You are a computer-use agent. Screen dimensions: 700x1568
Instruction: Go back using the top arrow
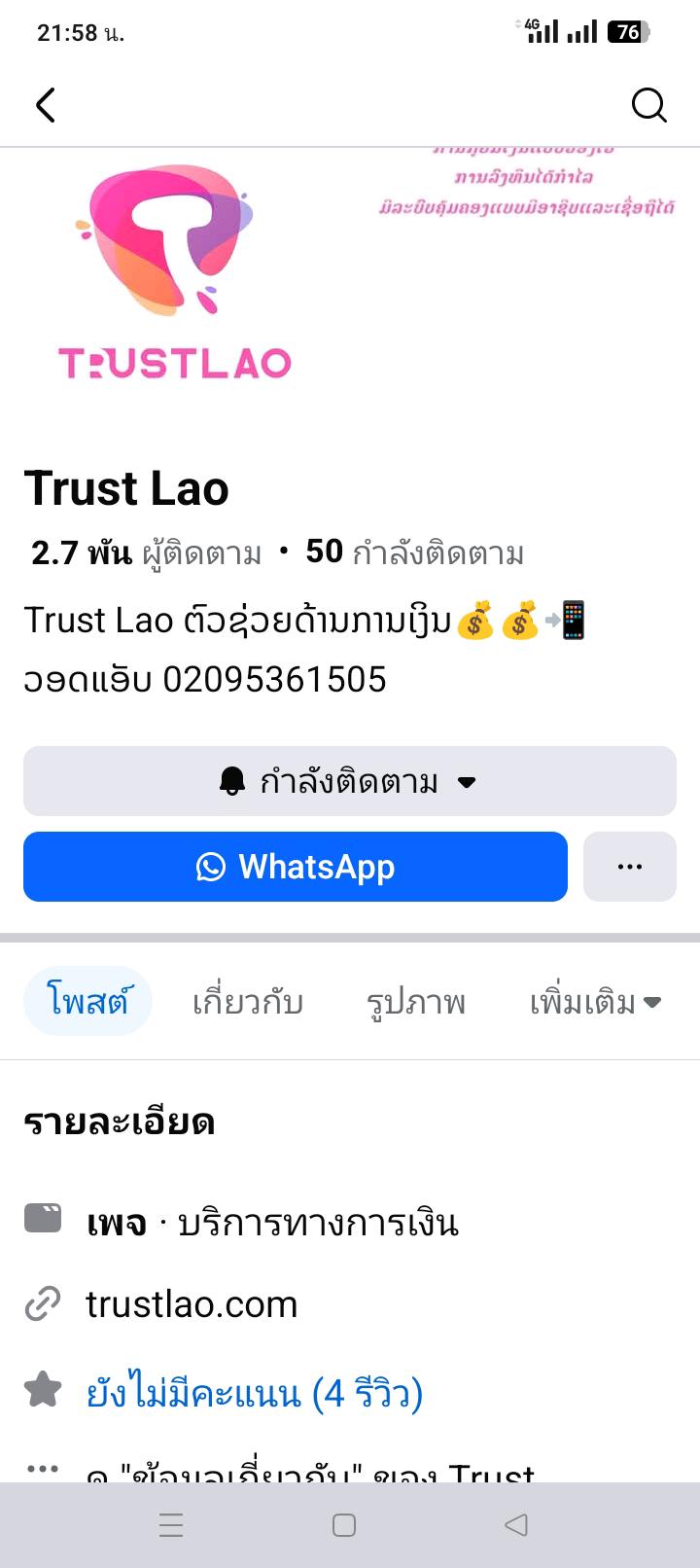[x=46, y=105]
